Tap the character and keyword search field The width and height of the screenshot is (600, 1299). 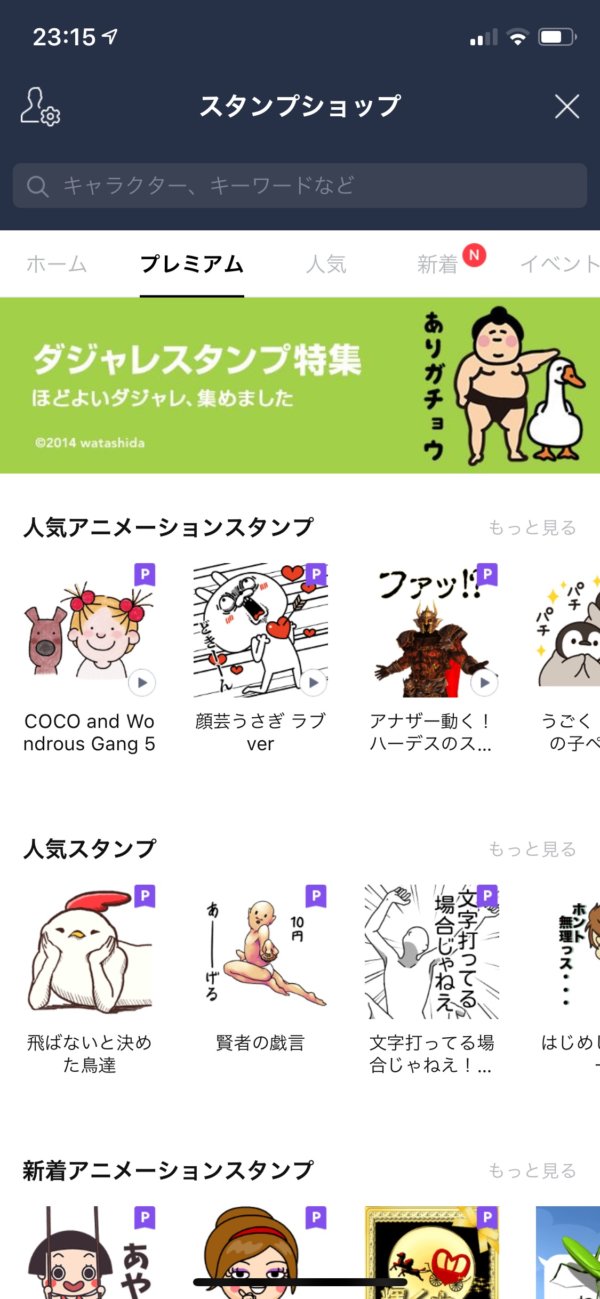(300, 186)
